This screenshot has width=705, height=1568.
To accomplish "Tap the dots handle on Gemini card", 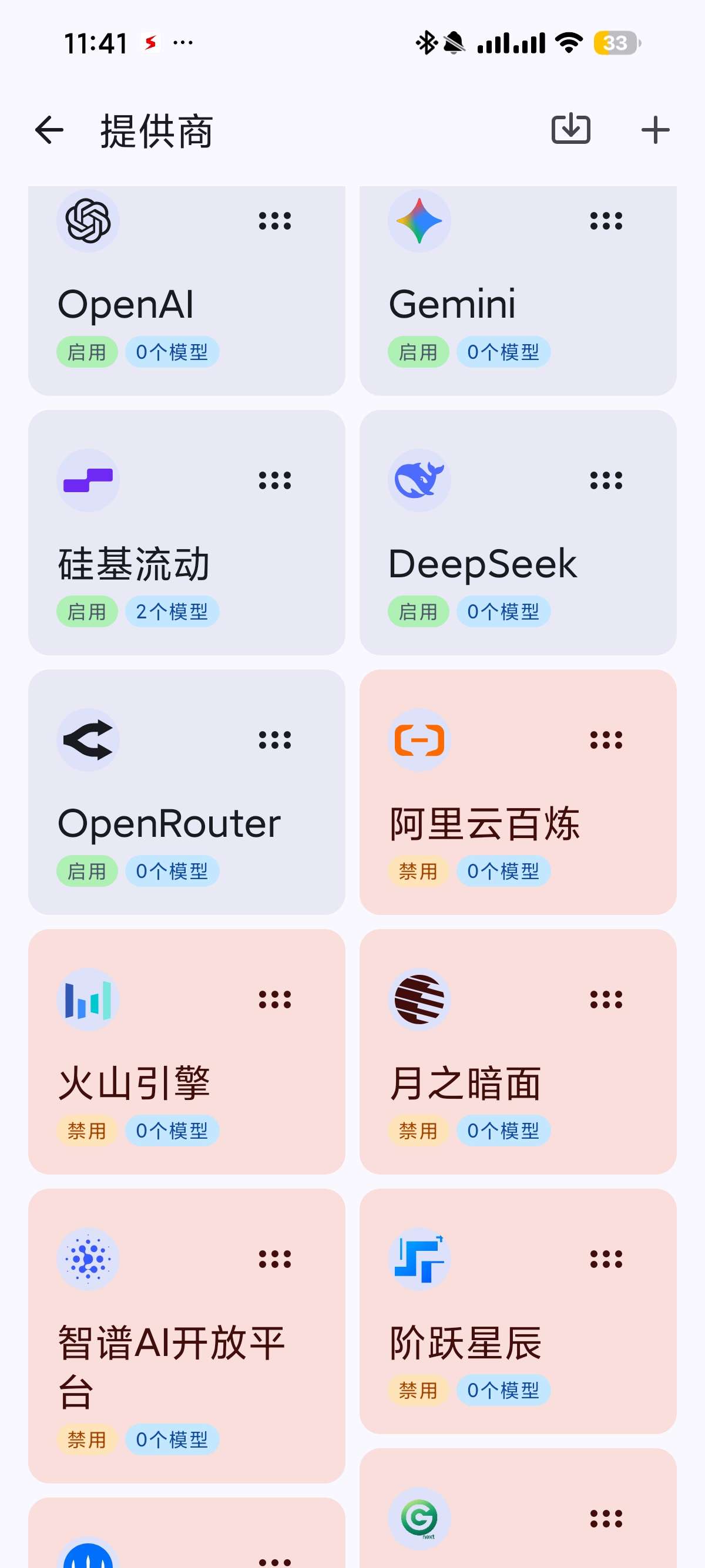I will point(606,220).
